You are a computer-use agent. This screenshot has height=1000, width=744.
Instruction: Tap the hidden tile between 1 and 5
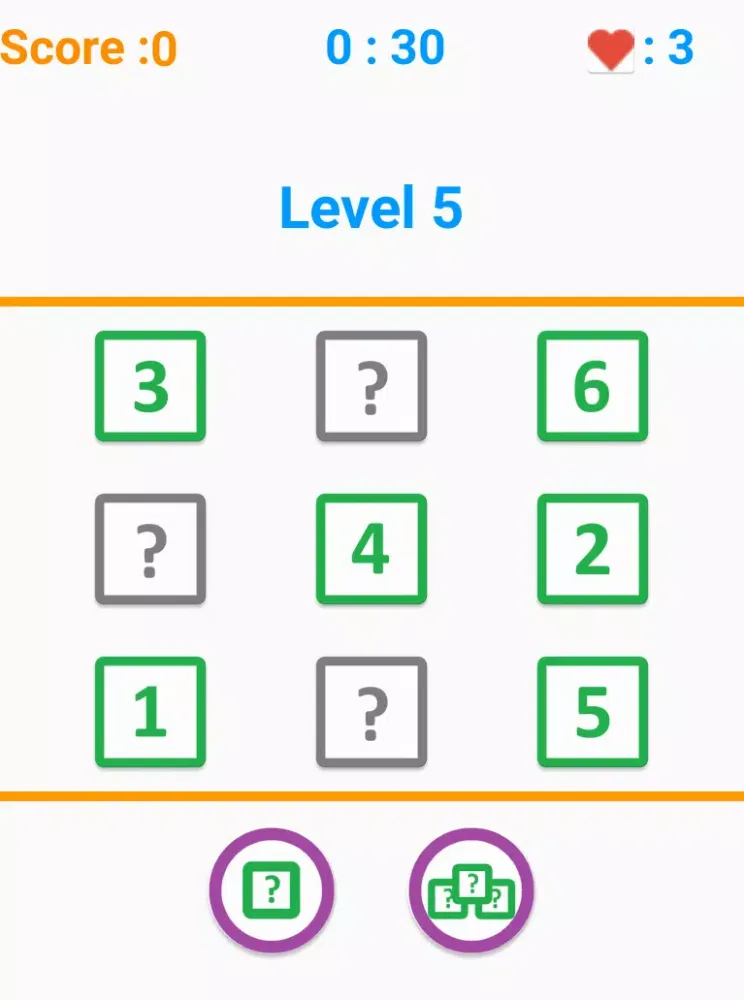point(371,712)
